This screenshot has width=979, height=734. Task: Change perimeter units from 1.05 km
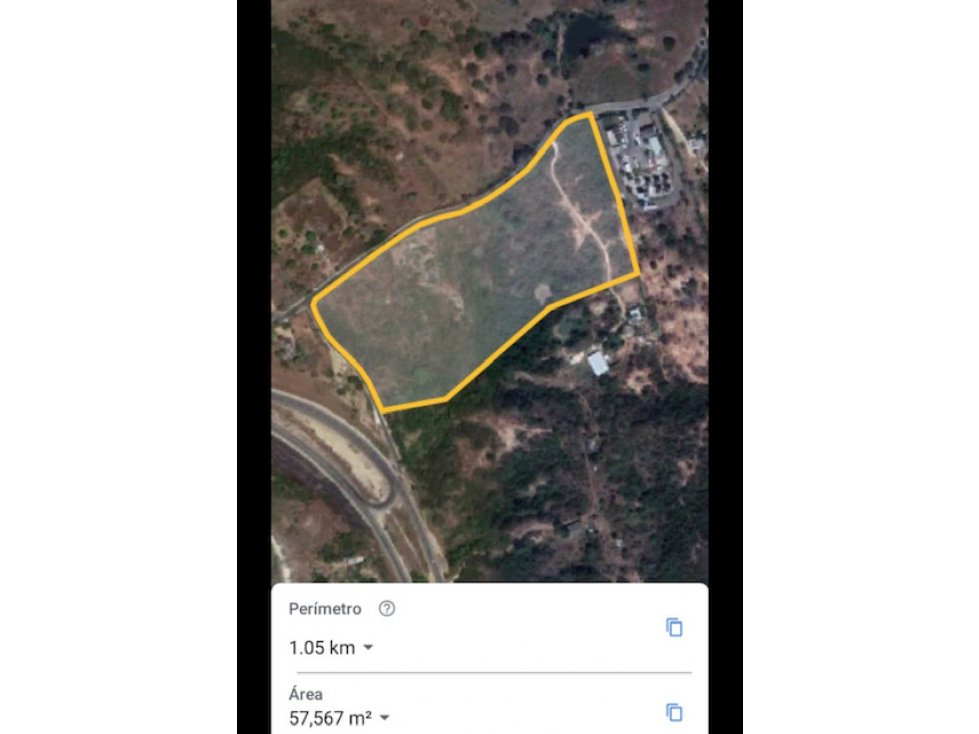coord(368,648)
